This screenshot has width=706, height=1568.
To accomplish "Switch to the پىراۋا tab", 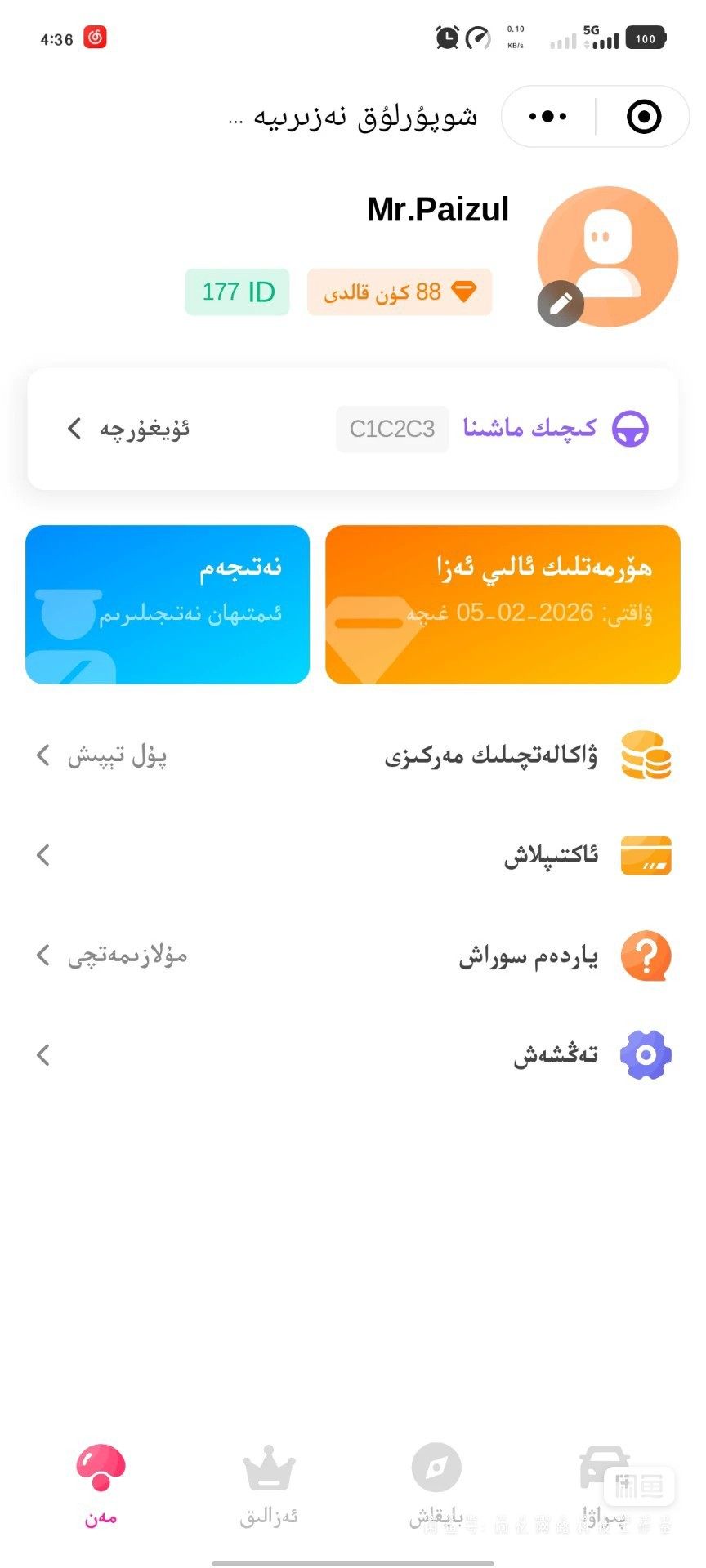I will [604, 1486].
